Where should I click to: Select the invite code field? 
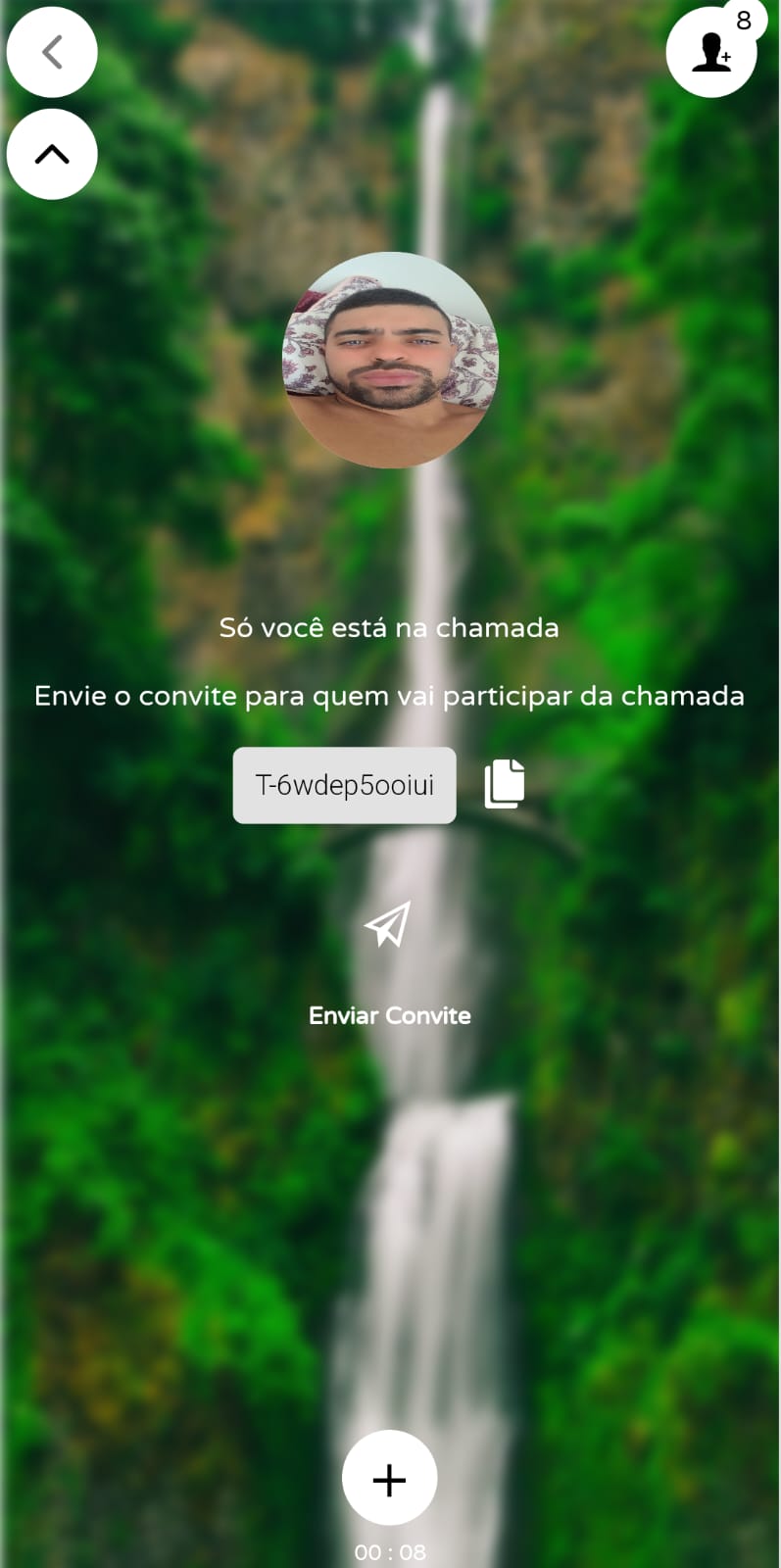344,785
